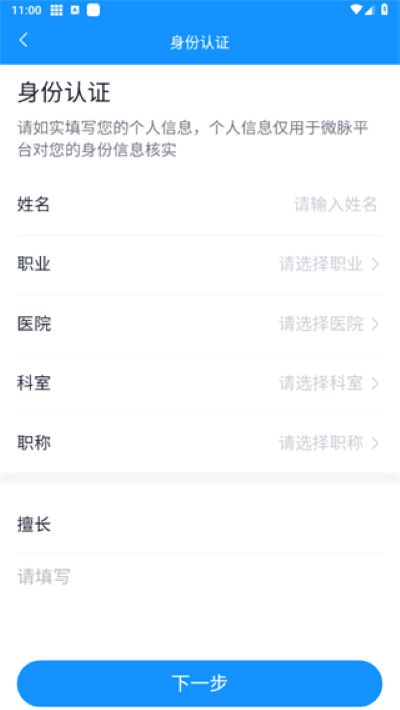Select a department in the 科室 row
Image resolution: width=400 pixels, height=710 pixels.
click(x=200, y=384)
